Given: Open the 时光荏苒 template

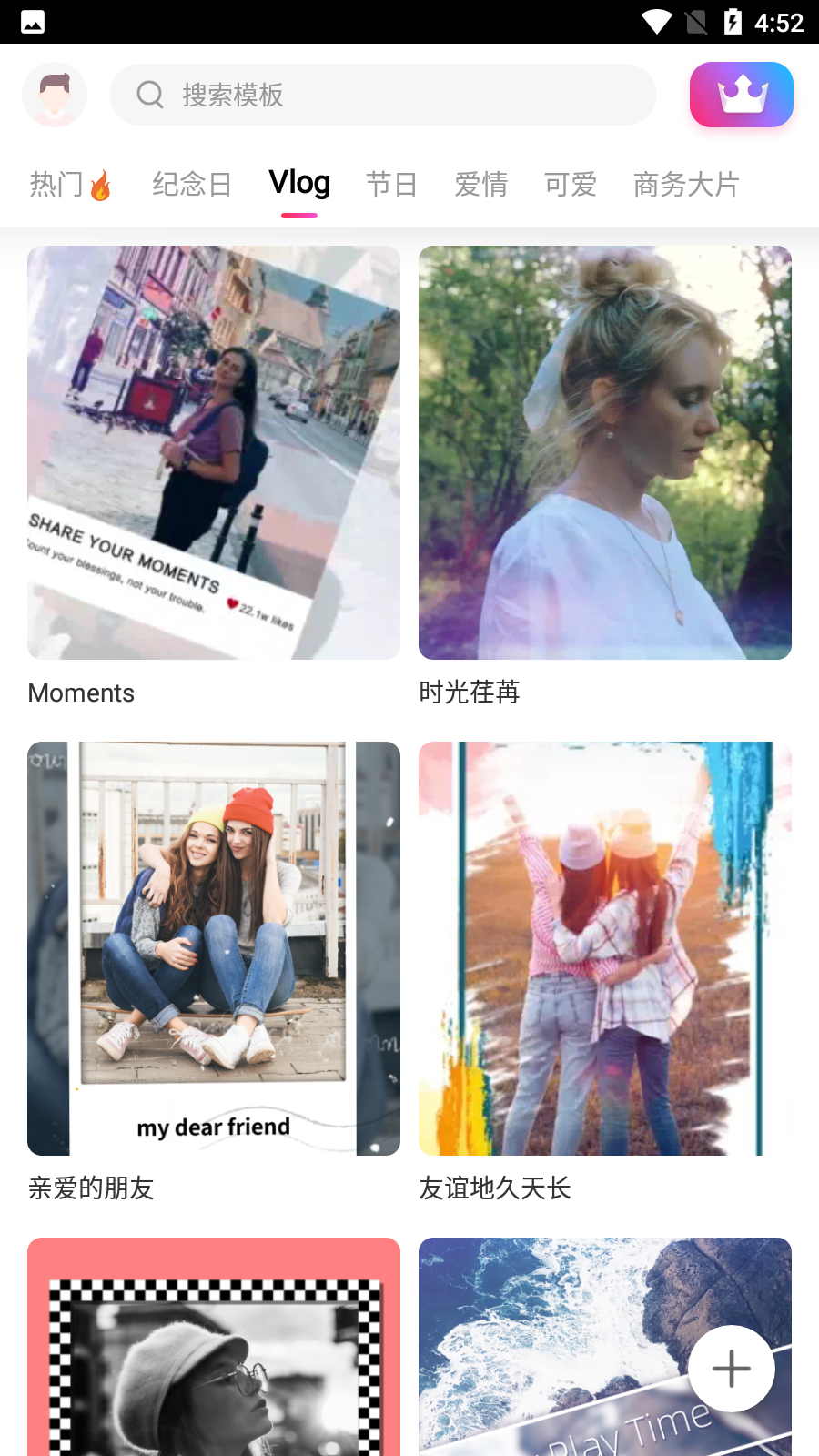Looking at the screenshot, I should pos(604,452).
